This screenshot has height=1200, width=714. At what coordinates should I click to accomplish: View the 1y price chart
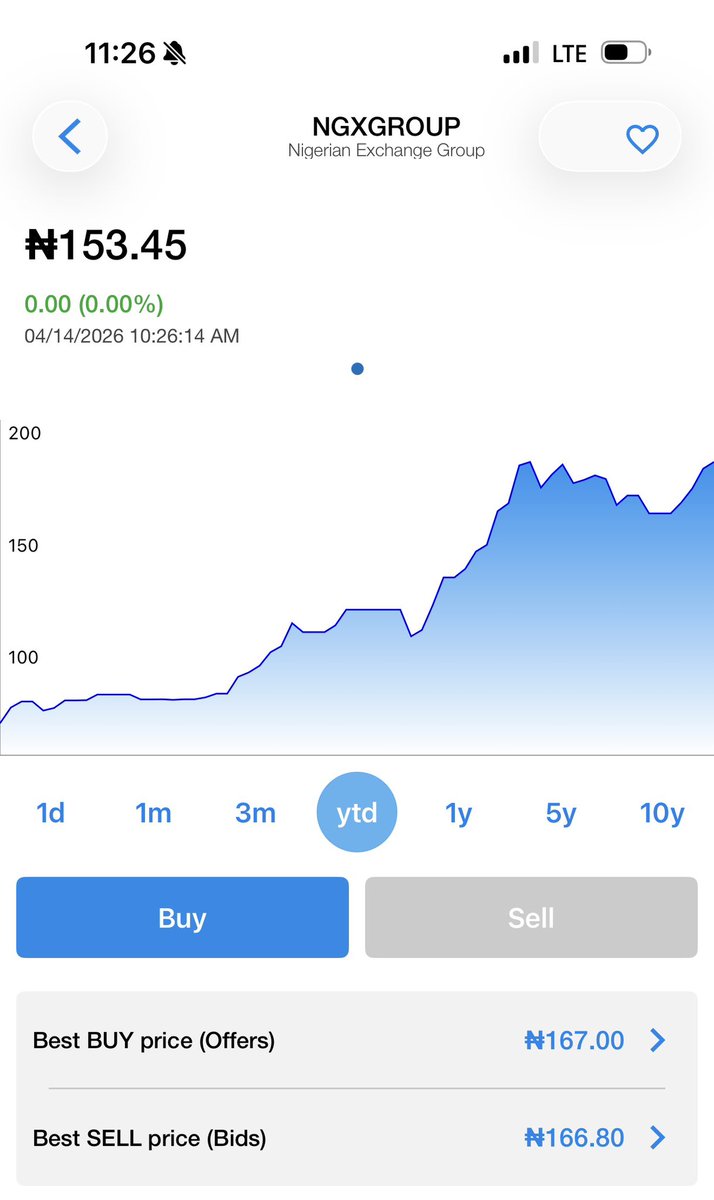(x=458, y=813)
